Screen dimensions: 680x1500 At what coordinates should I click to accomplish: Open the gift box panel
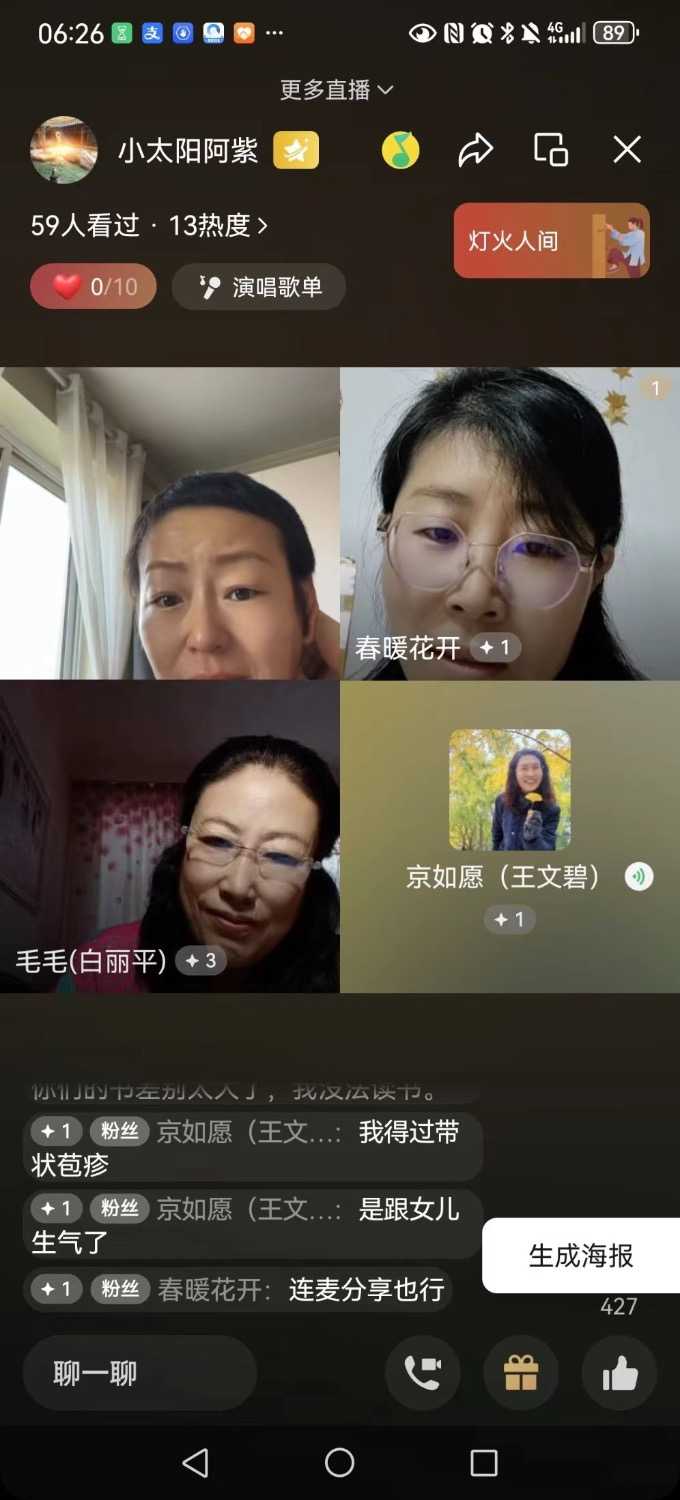[x=521, y=1373]
